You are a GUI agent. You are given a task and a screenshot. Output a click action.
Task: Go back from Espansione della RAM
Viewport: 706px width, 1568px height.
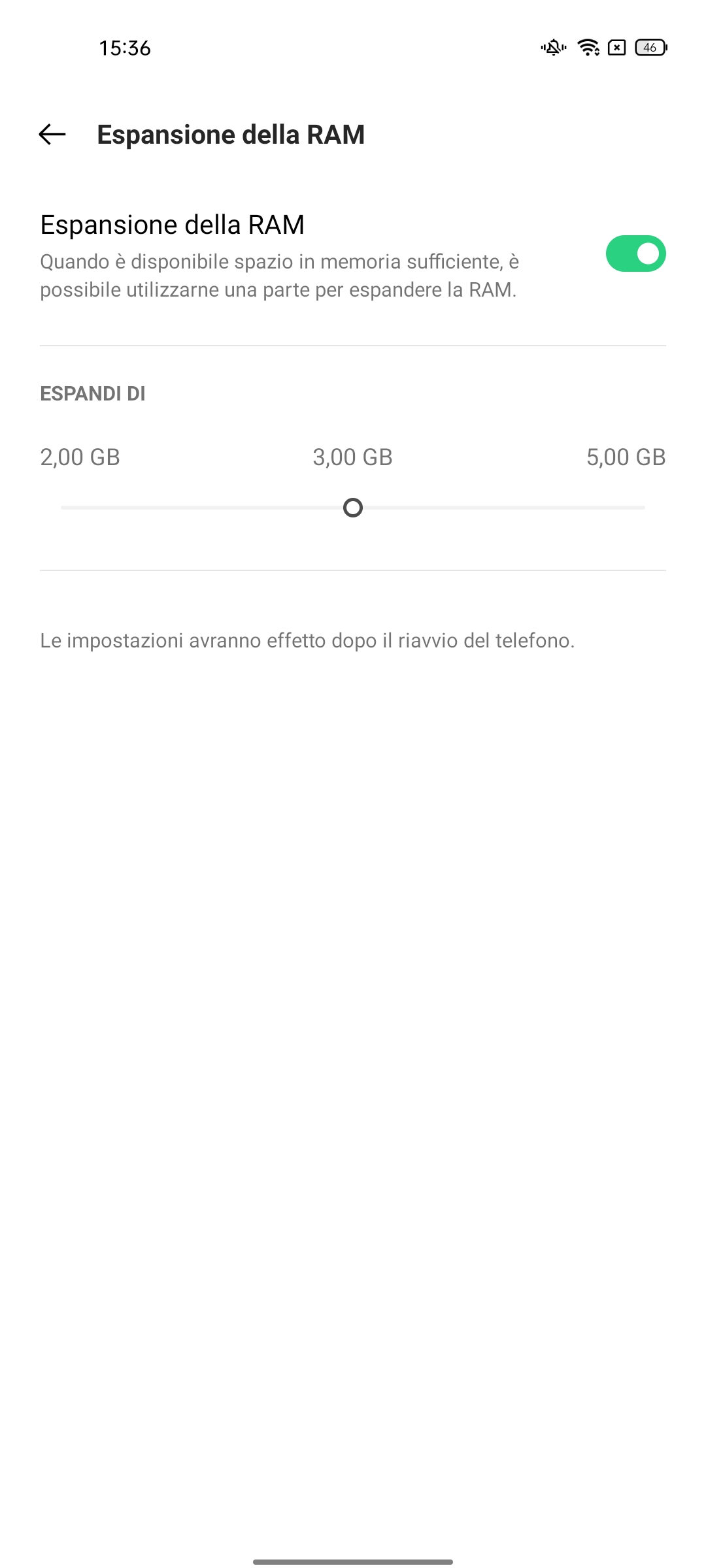pos(52,135)
